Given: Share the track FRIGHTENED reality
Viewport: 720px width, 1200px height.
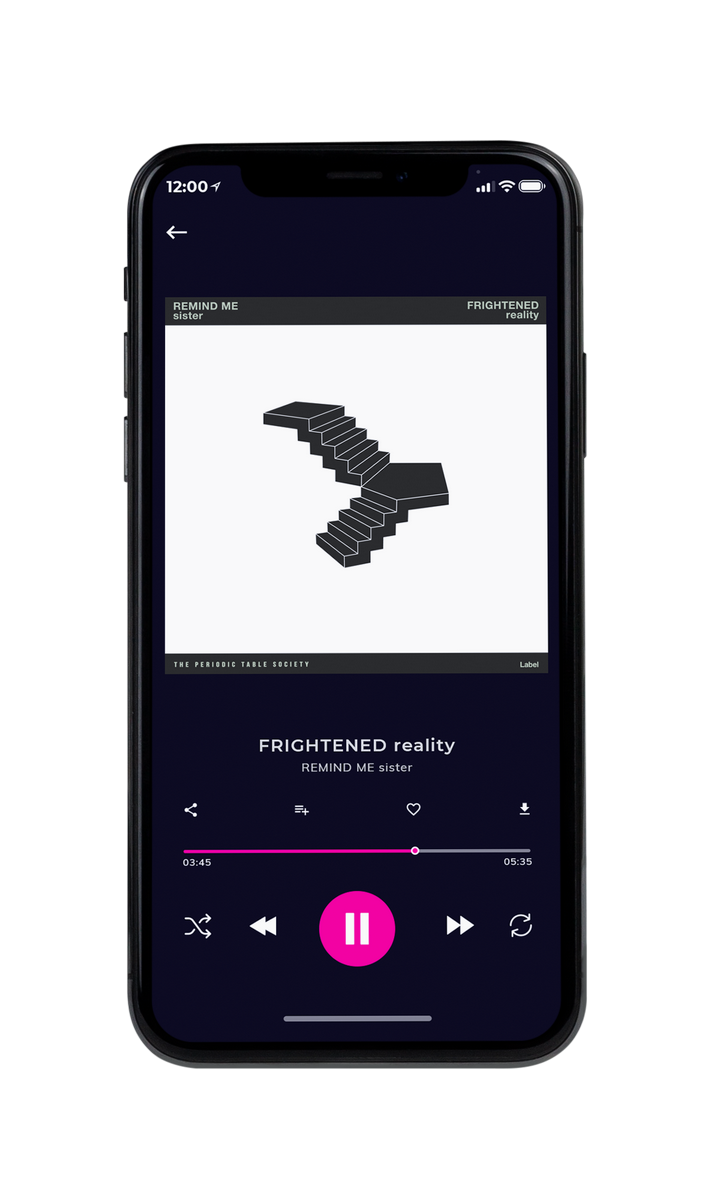Looking at the screenshot, I should (191, 810).
